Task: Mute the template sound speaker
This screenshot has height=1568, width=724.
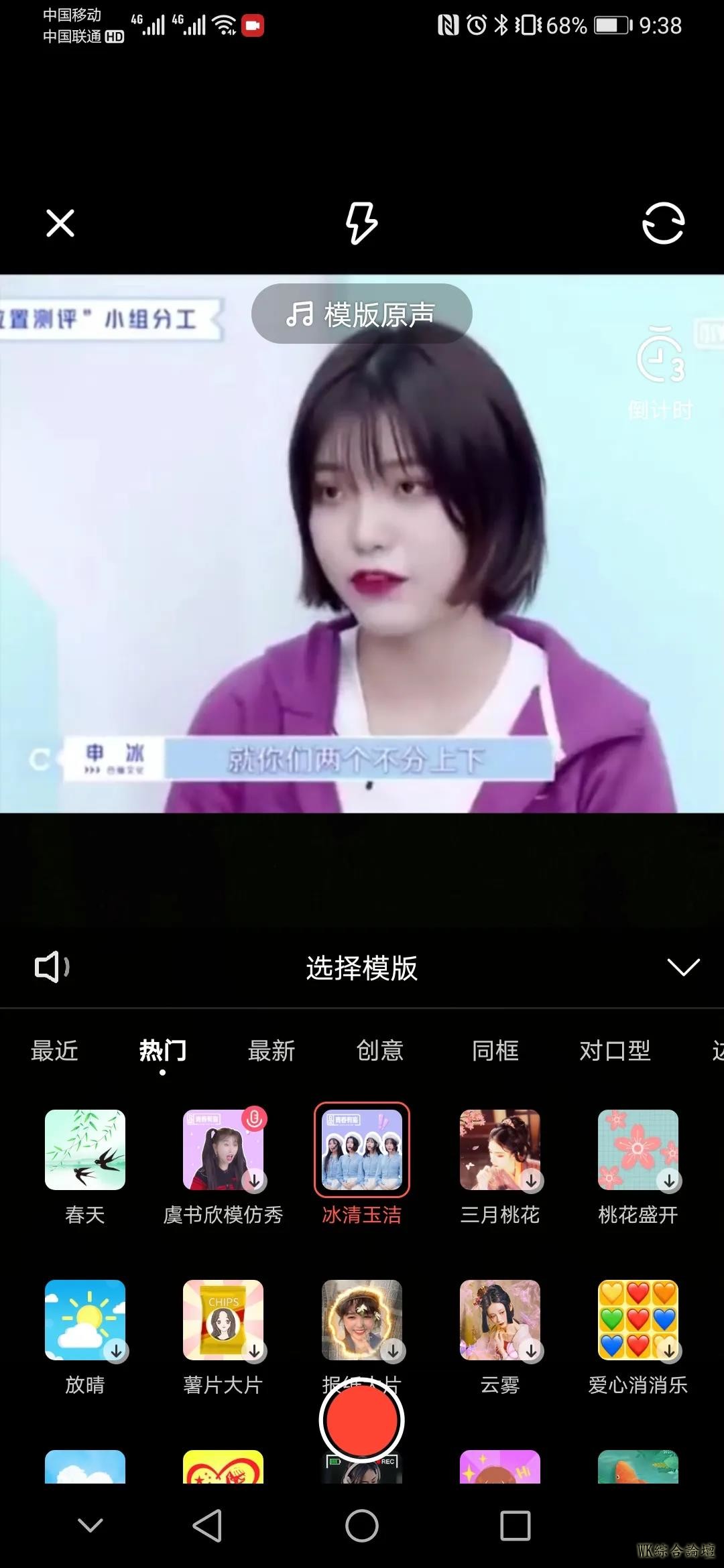Action: (x=52, y=967)
